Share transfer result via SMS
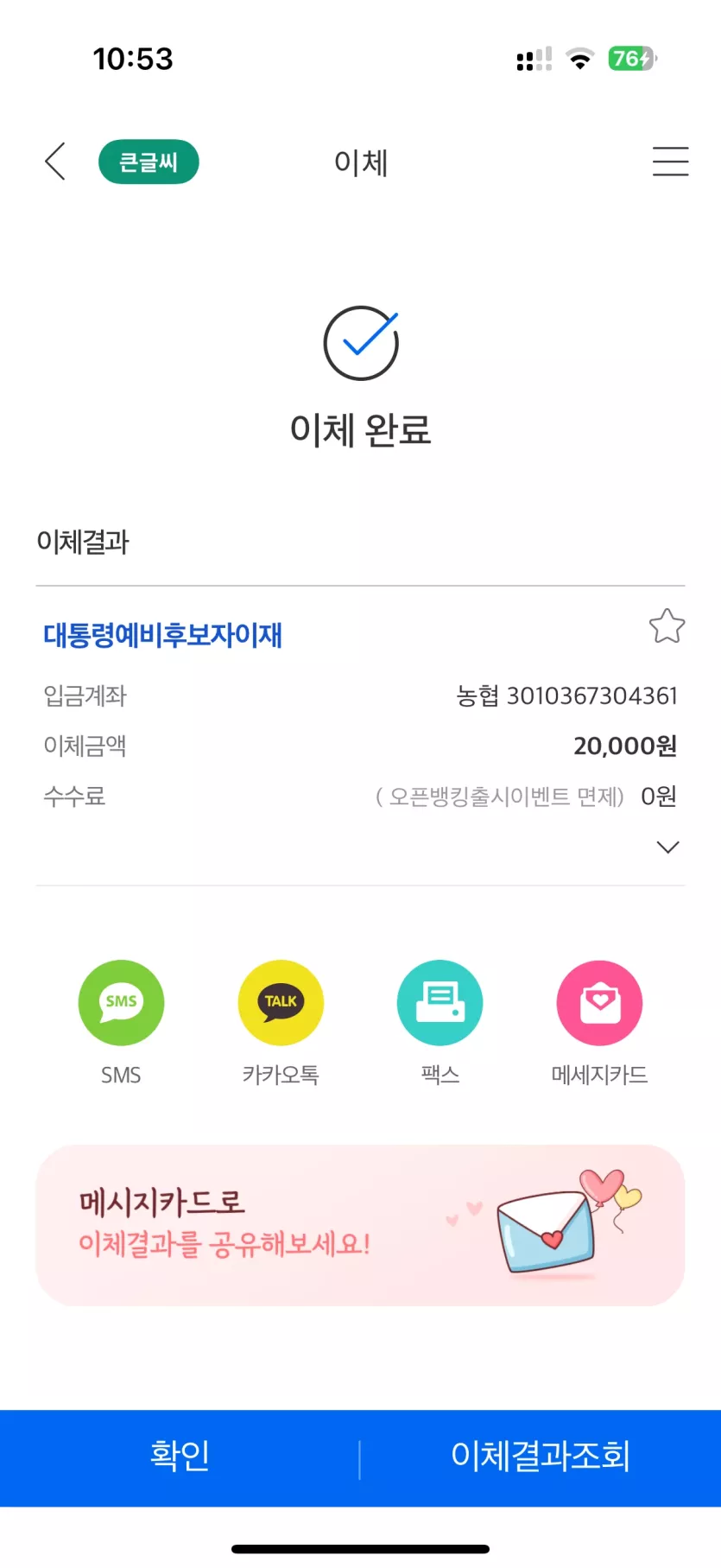721x1568 pixels. pyautogui.click(x=121, y=1003)
